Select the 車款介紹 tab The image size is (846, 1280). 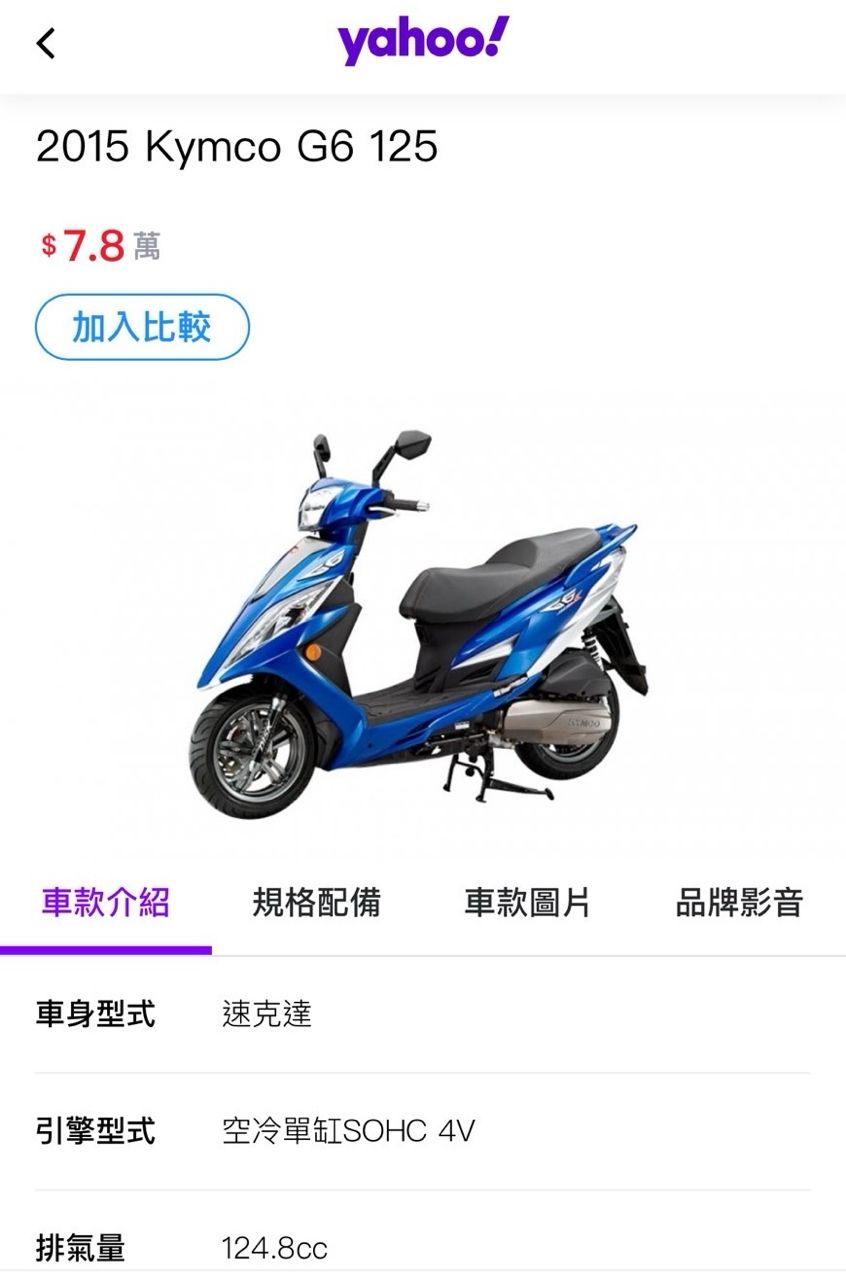(105, 903)
